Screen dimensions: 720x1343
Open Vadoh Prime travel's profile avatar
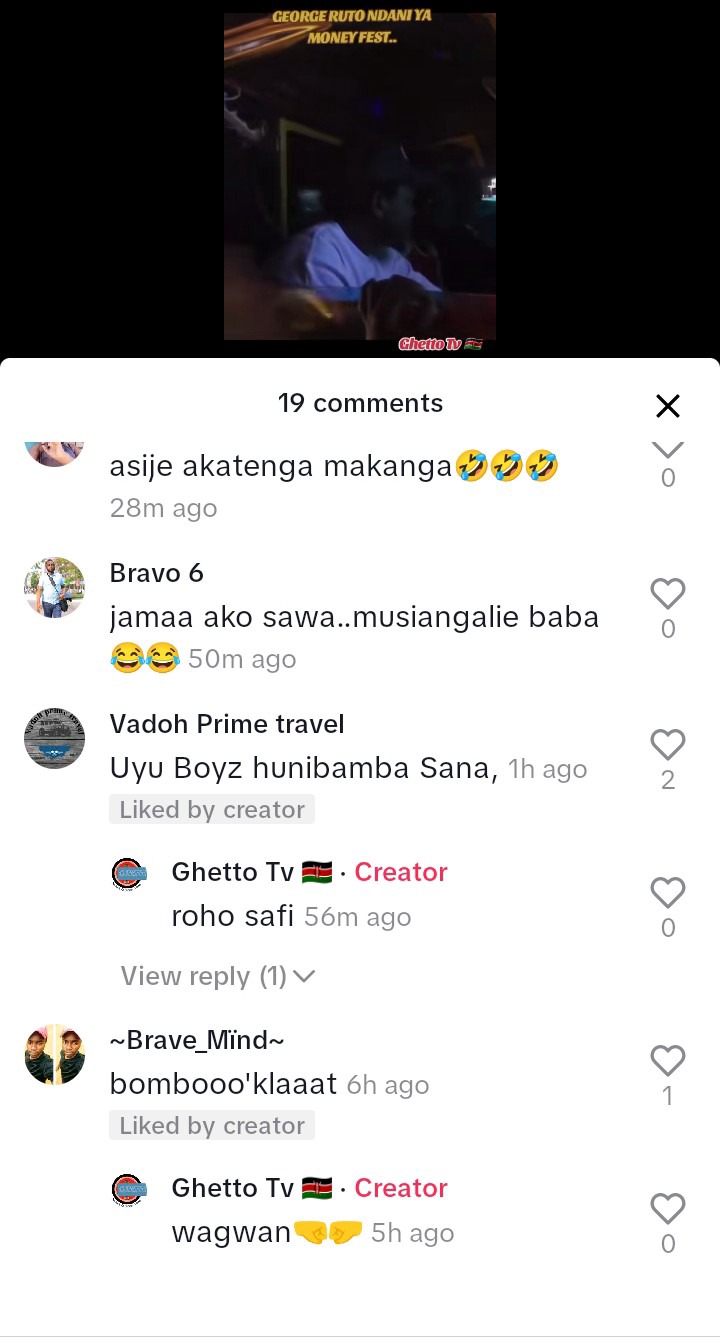pyautogui.click(x=54, y=738)
